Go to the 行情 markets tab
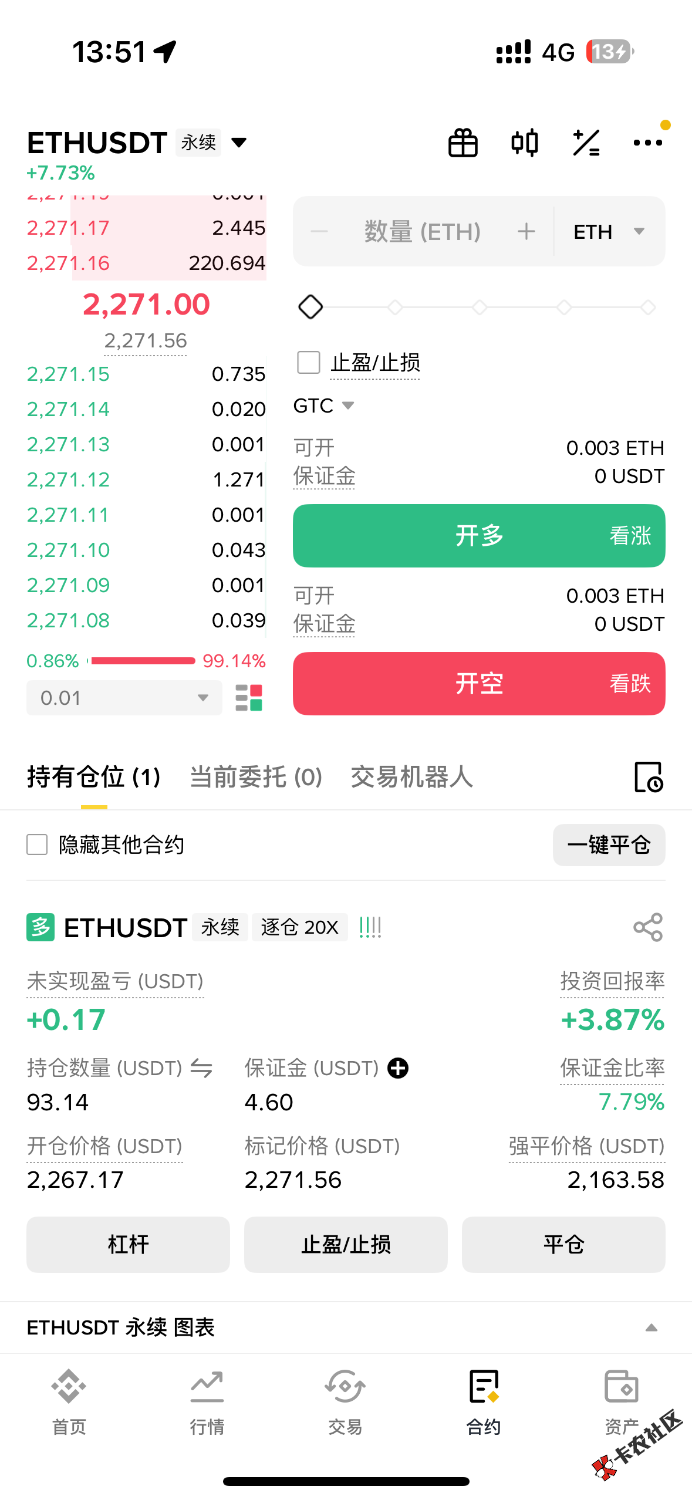Screen dimensions: 692x1500 207,1402
